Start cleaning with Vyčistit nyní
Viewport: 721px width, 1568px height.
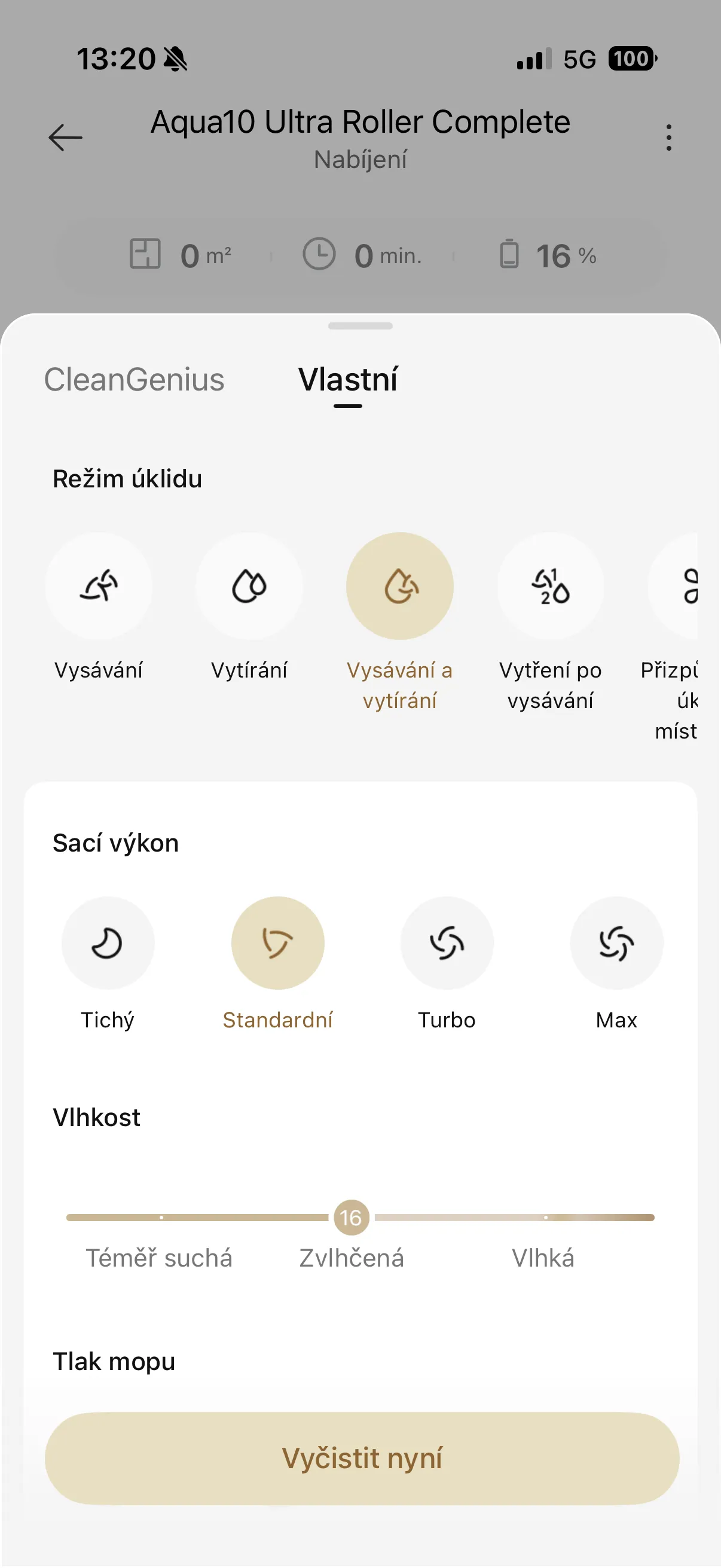click(362, 1459)
